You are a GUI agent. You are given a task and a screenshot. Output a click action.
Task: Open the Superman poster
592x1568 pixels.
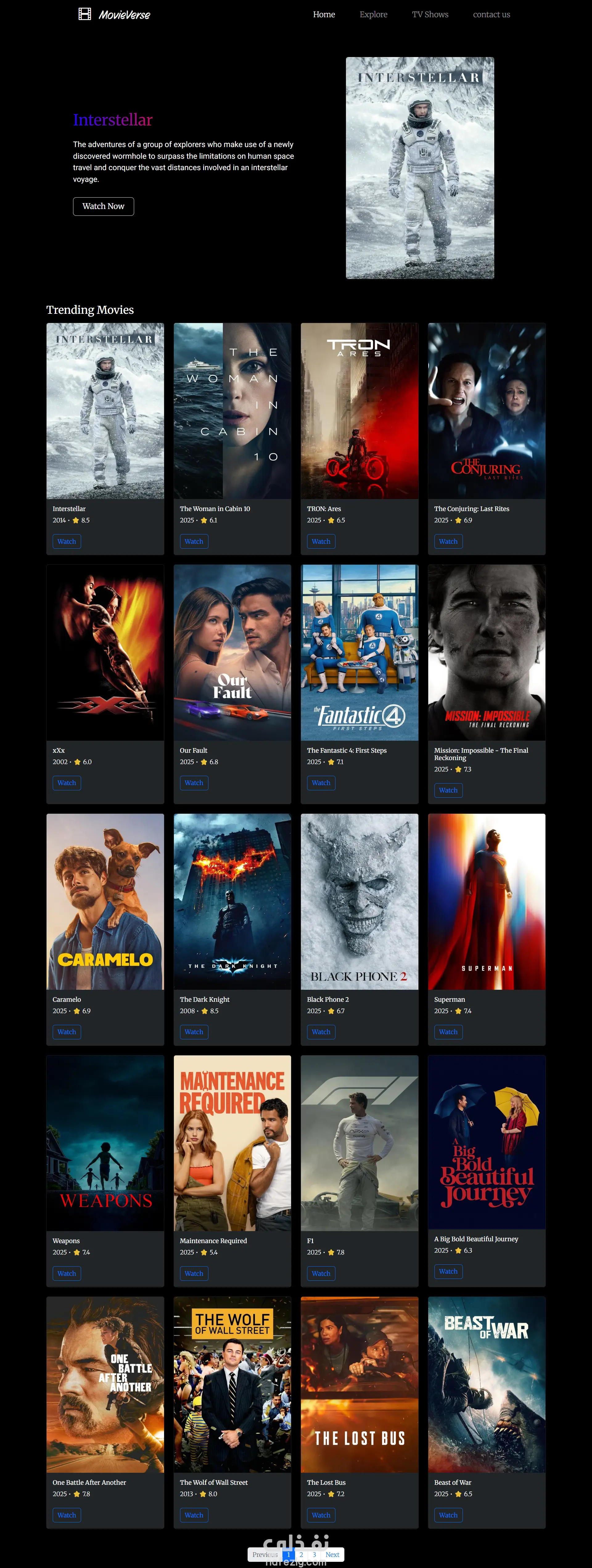[486, 902]
